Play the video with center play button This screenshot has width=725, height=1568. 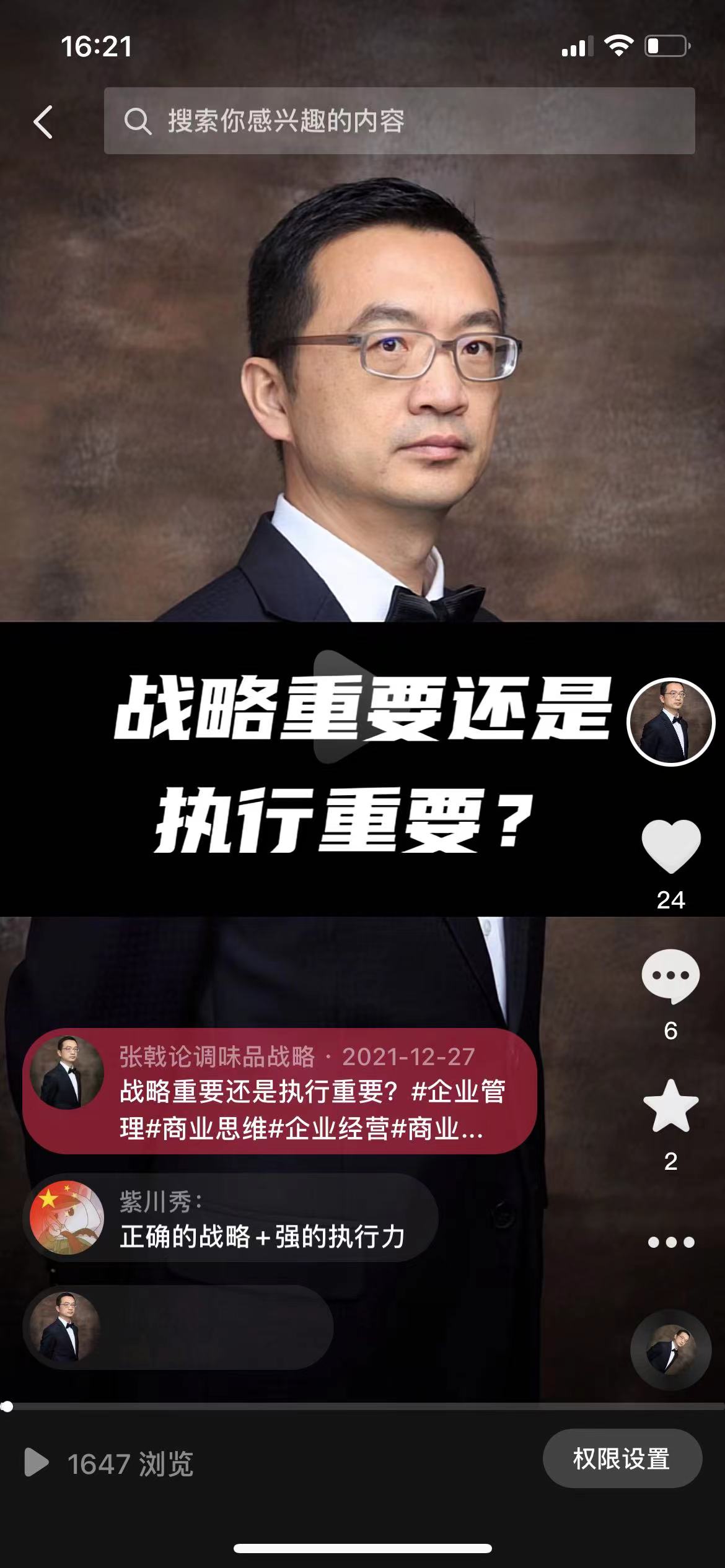tap(345, 707)
